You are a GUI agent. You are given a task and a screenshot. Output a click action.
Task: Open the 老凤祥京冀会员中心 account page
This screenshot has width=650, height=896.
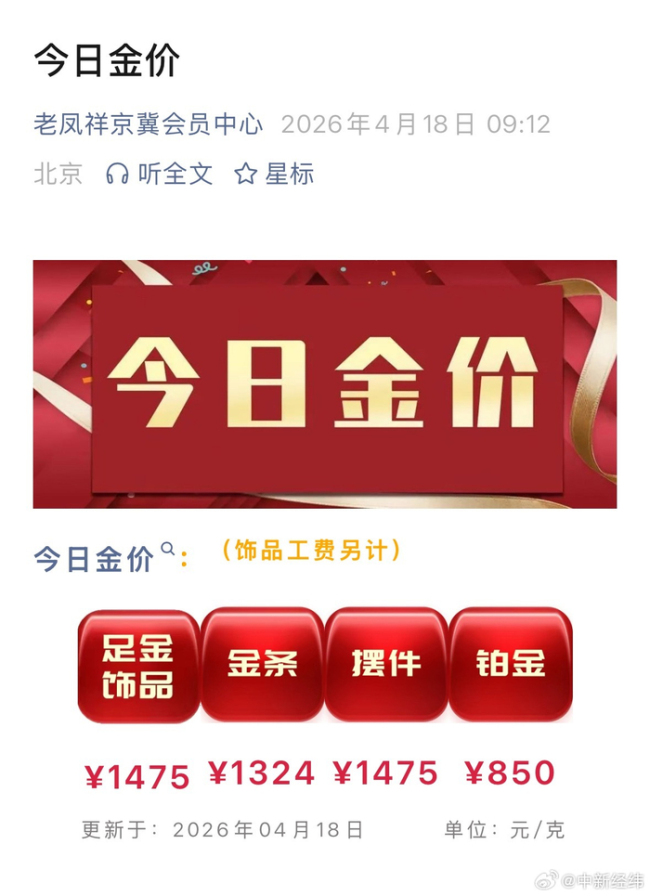click(x=149, y=125)
